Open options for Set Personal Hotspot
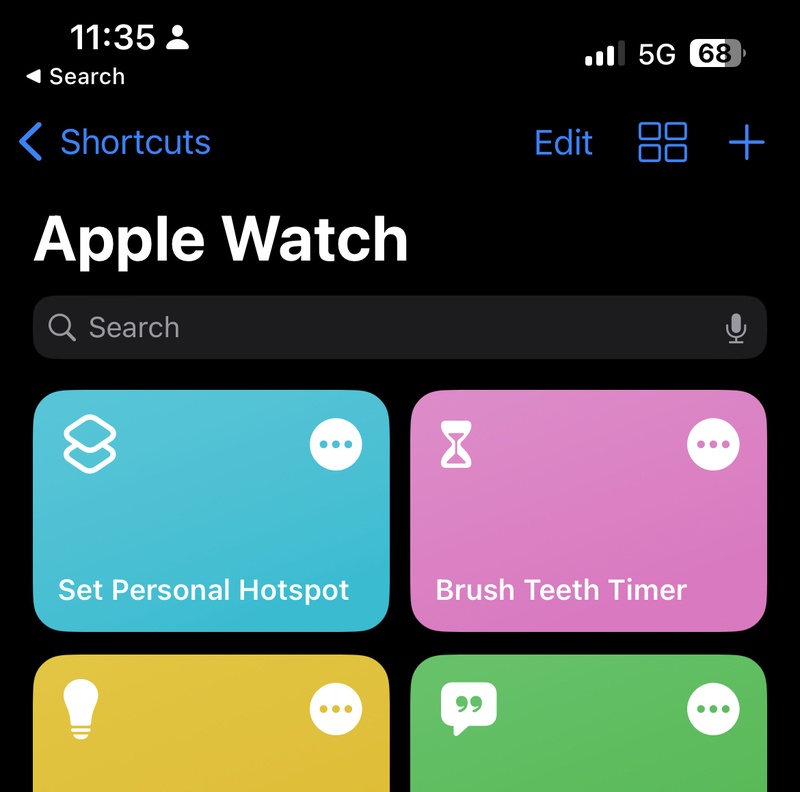 (x=336, y=444)
